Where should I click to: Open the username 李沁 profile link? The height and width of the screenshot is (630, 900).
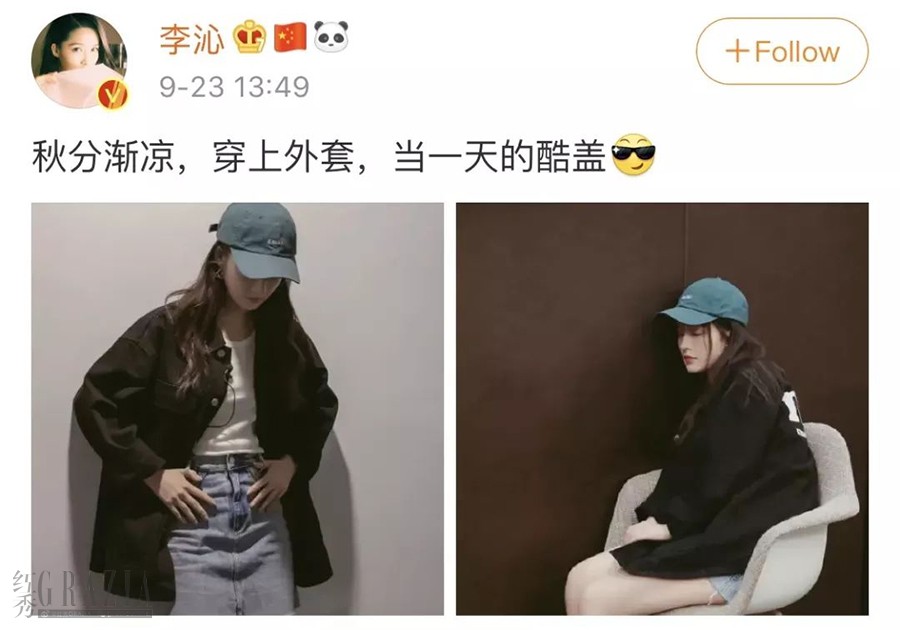point(192,38)
